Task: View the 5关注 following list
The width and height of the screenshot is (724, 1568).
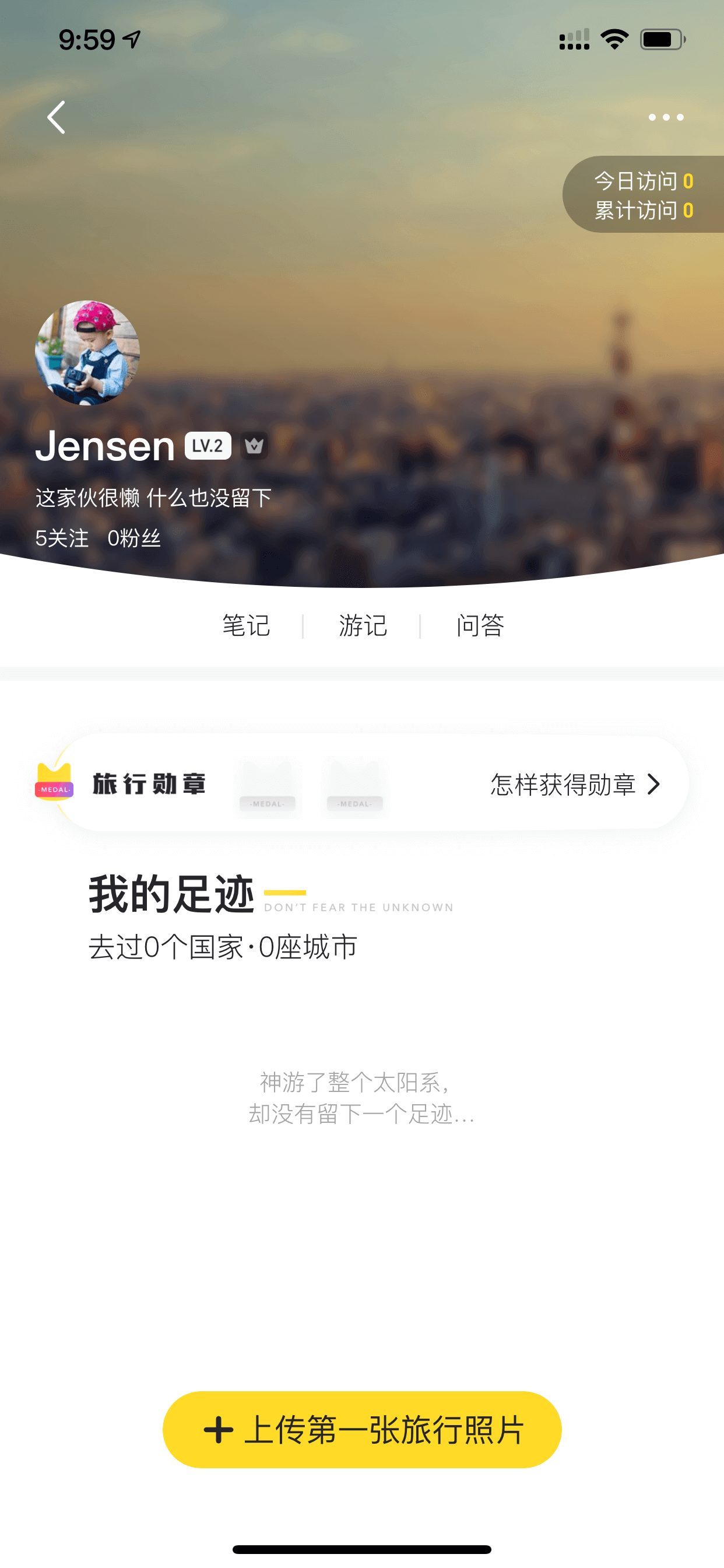Action: 62,538
